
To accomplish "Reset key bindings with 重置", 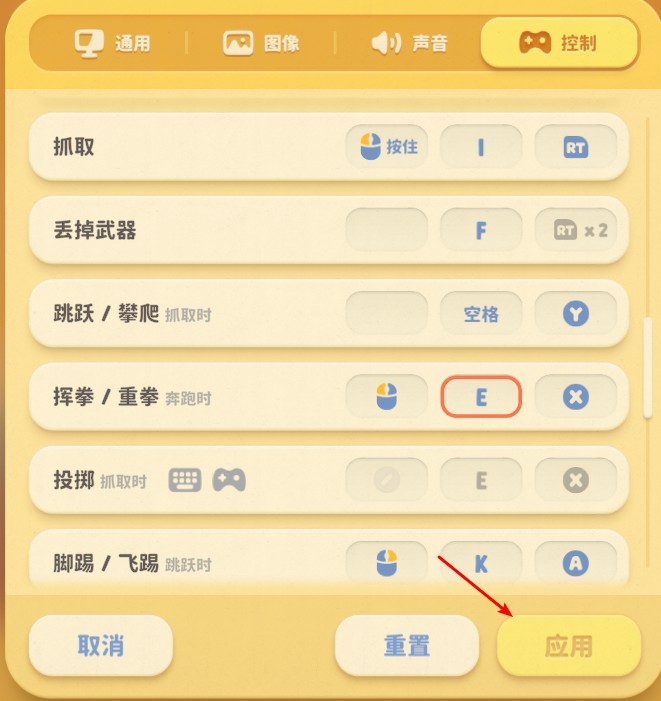I will pyautogui.click(x=407, y=645).
